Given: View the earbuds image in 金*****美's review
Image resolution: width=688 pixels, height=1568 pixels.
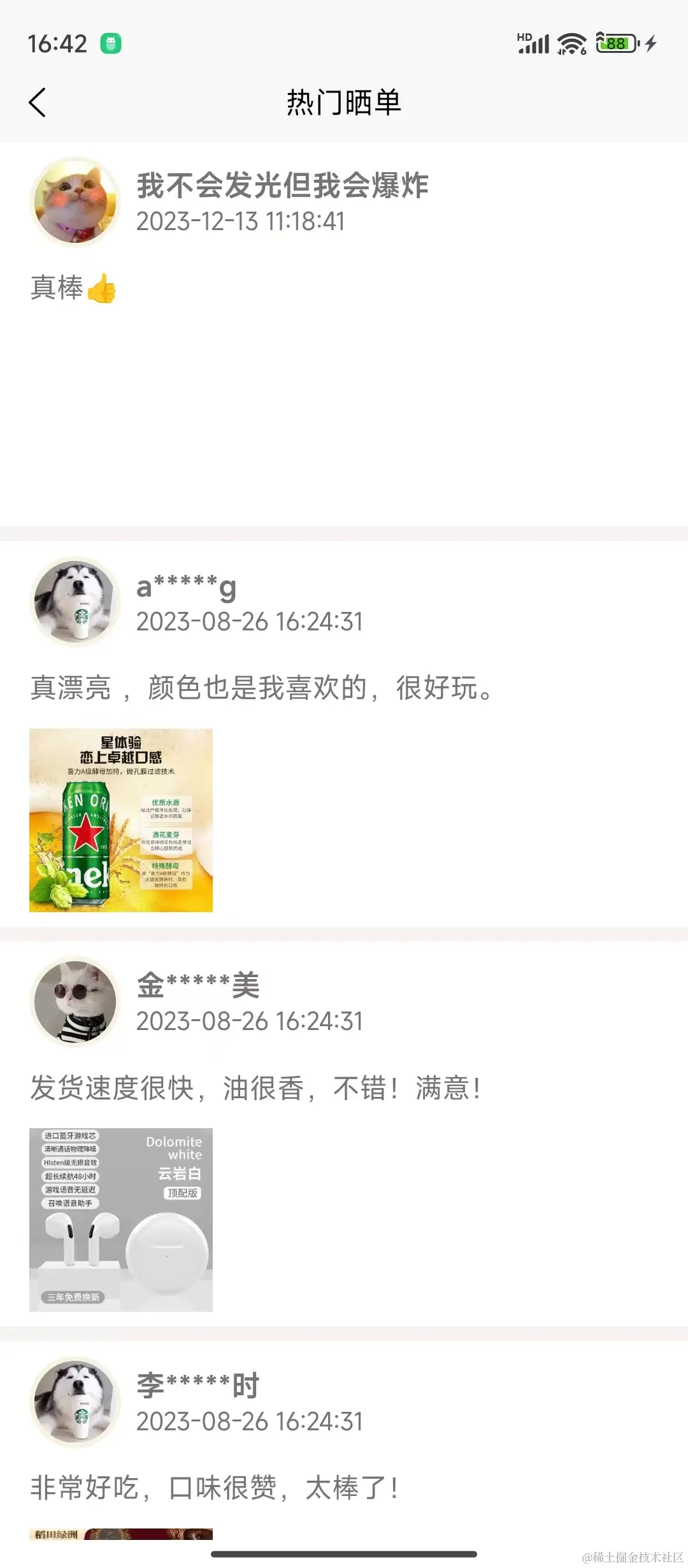Looking at the screenshot, I should click(x=121, y=1219).
